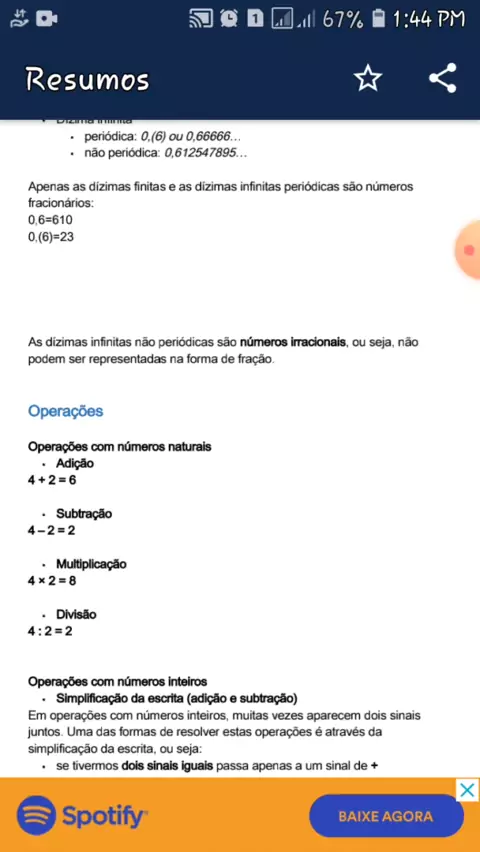Viewport: 480px width, 852px height.
Task: Close the Spotify ad banner
Action: [467, 791]
